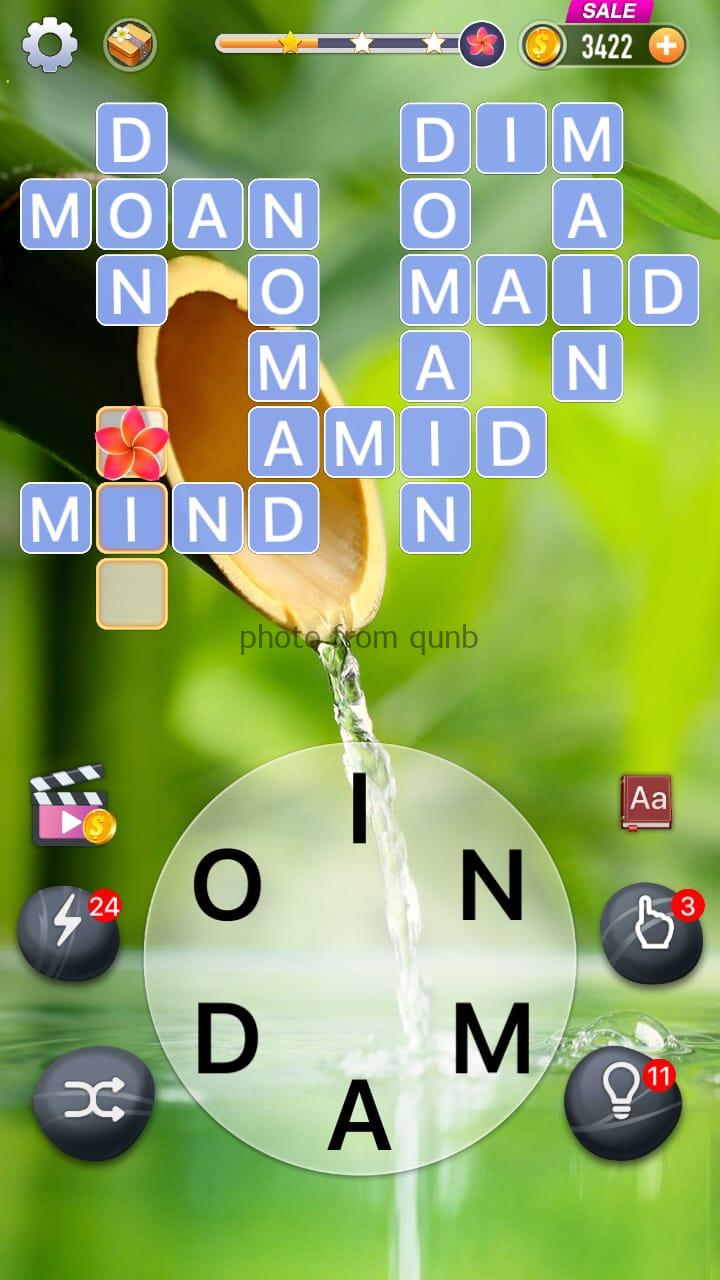Use the finger pointer hint

(x=651, y=932)
